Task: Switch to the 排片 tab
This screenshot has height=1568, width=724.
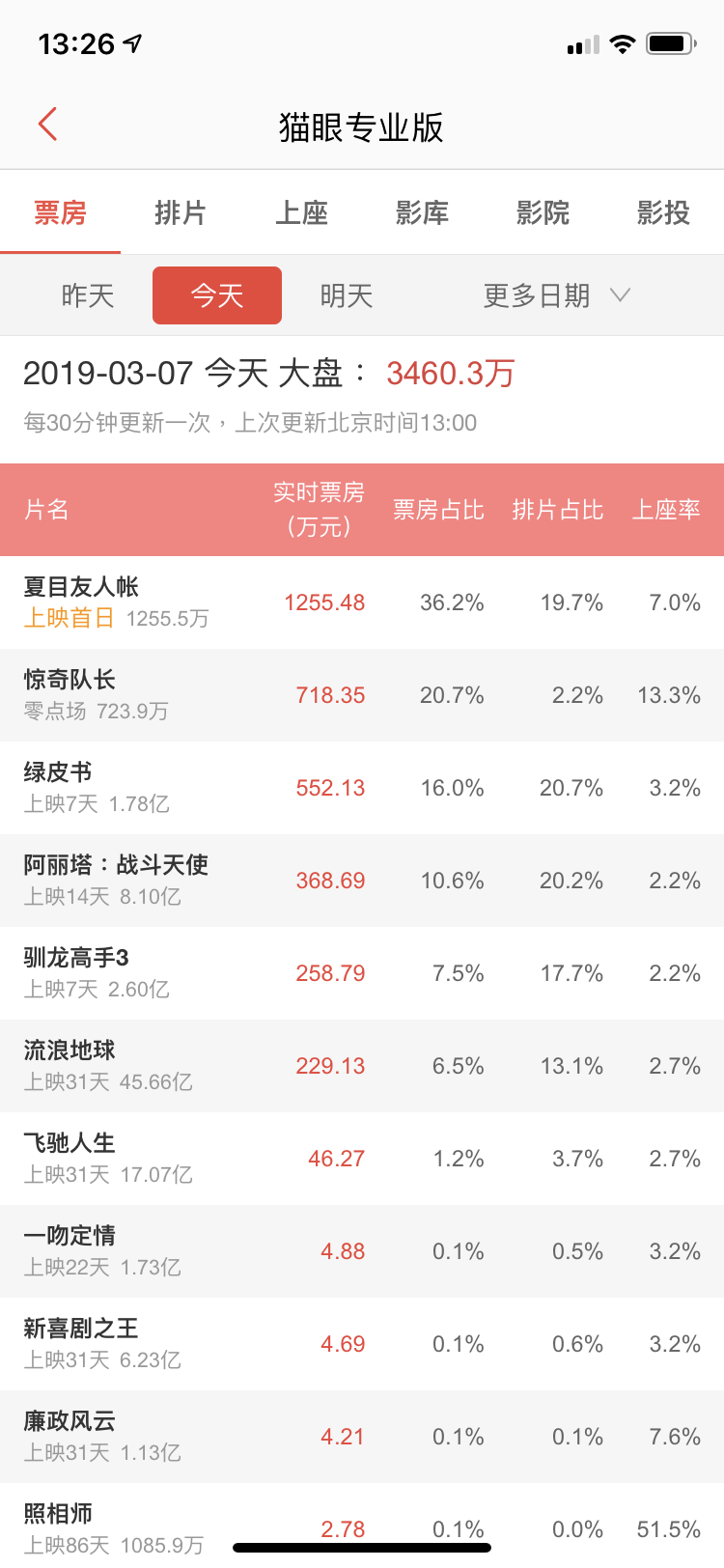Action: (x=181, y=212)
